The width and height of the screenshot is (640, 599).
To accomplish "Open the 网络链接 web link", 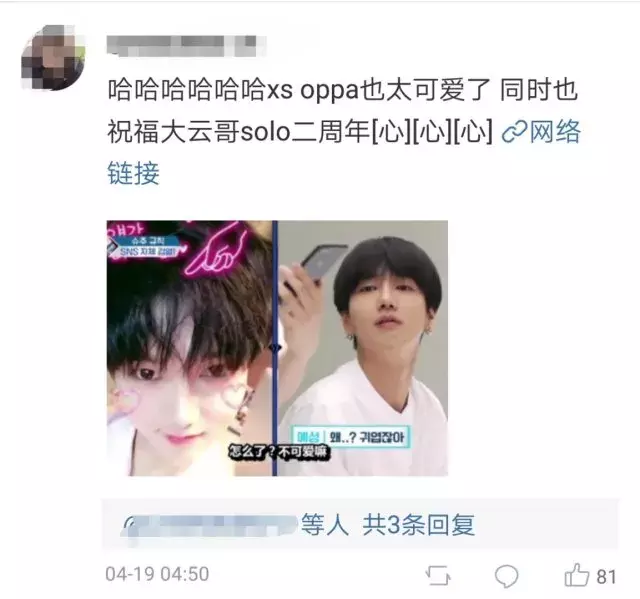I will click(x=540, y=133).
